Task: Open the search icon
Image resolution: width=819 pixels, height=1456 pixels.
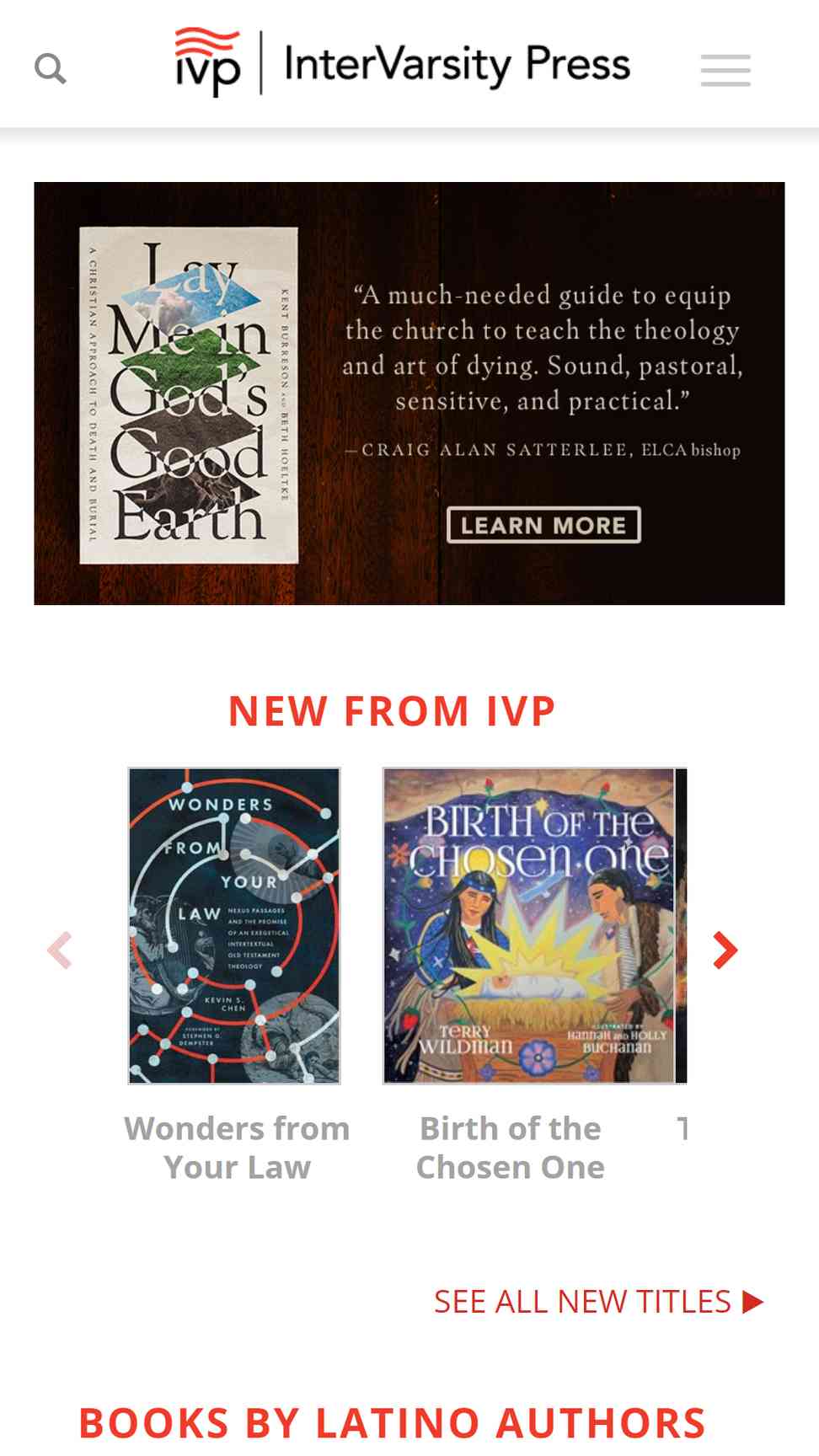Action: click(x=51, y=68)
